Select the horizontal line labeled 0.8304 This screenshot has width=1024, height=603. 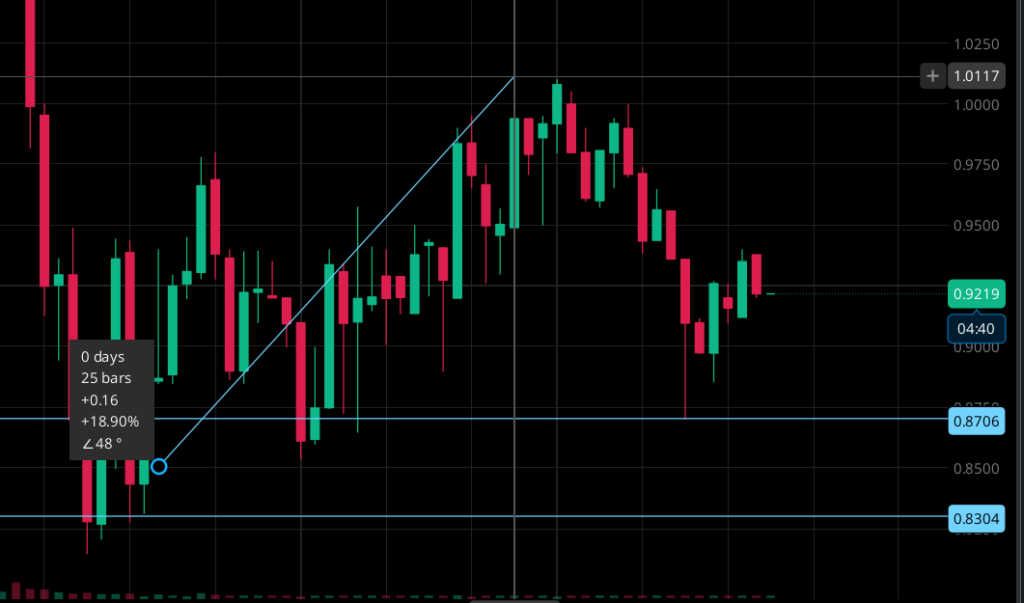600,517
